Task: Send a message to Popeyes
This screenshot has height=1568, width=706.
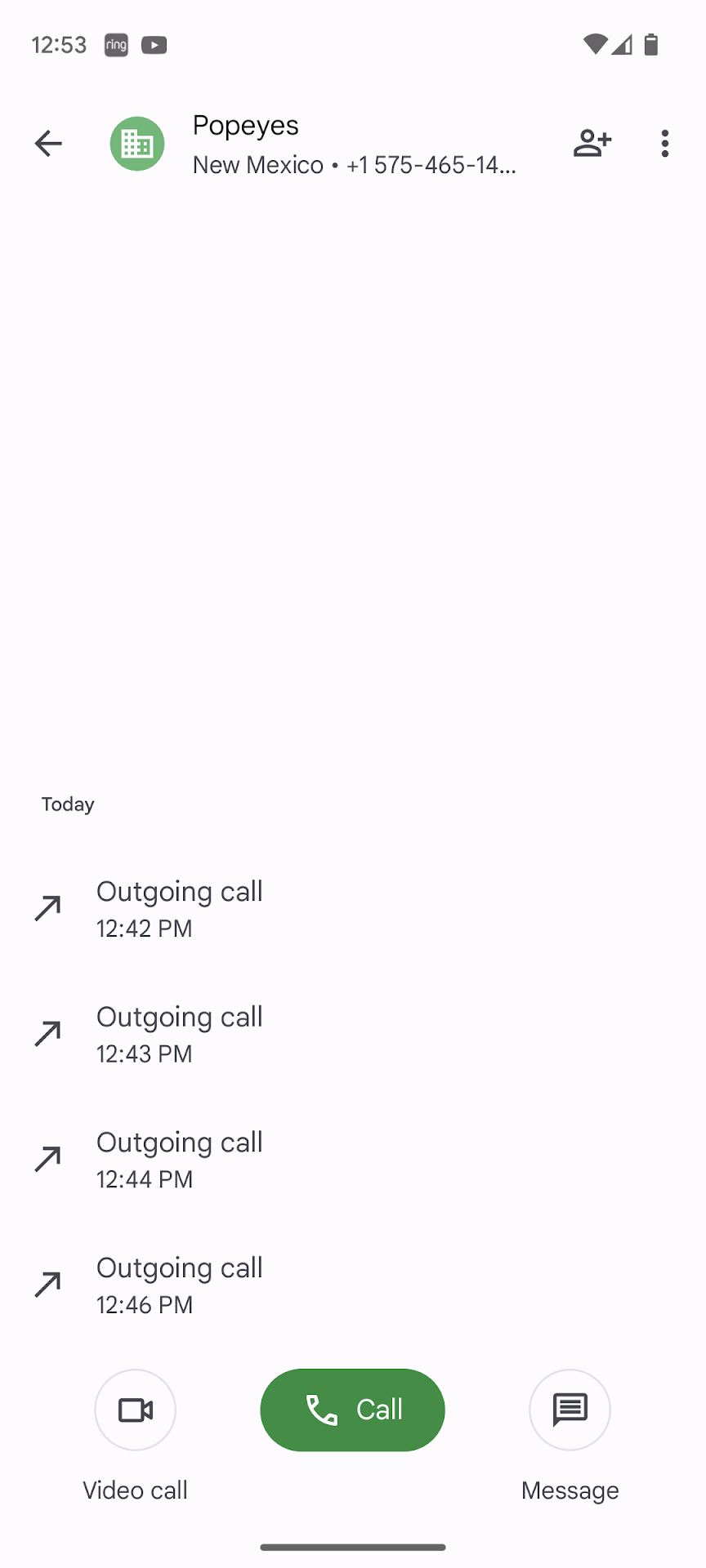Action: pos(570,1410)
